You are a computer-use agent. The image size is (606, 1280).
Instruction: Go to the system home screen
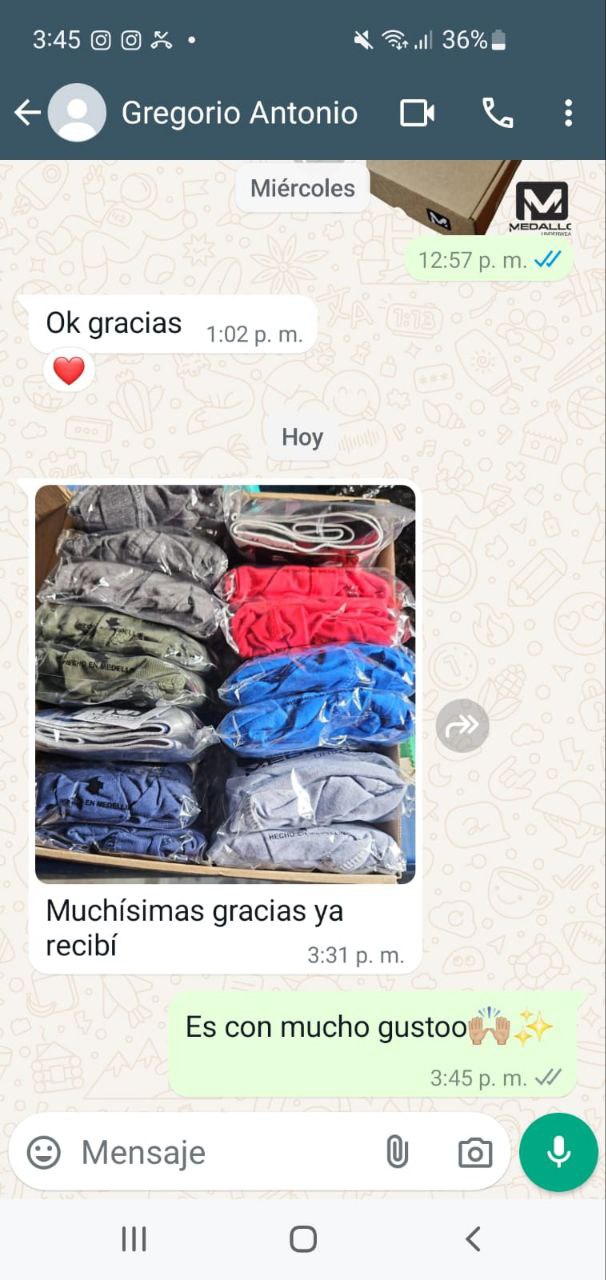pos(303,1240)
